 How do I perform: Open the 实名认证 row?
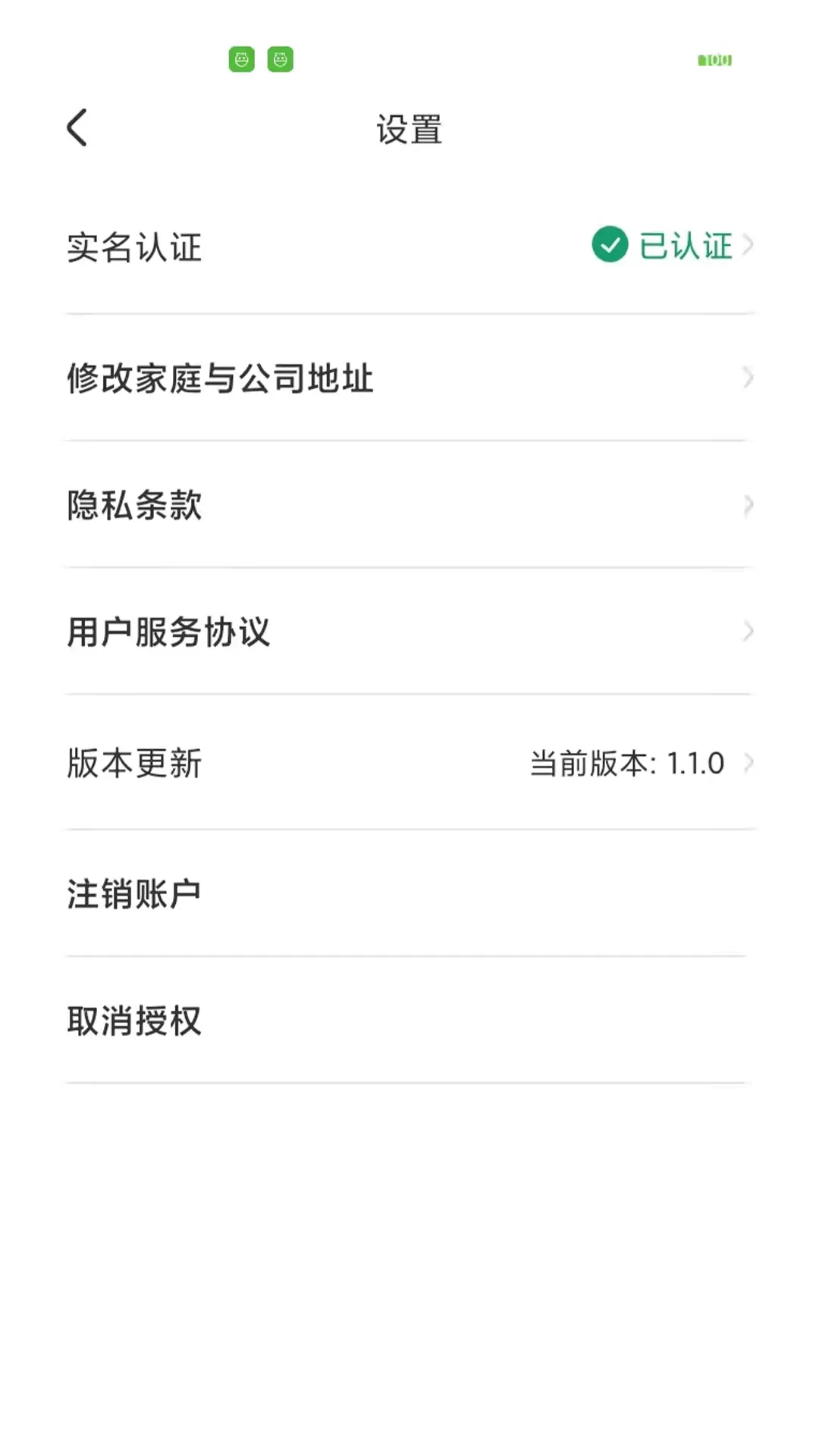pyautogui.click(x=409, y=247)
